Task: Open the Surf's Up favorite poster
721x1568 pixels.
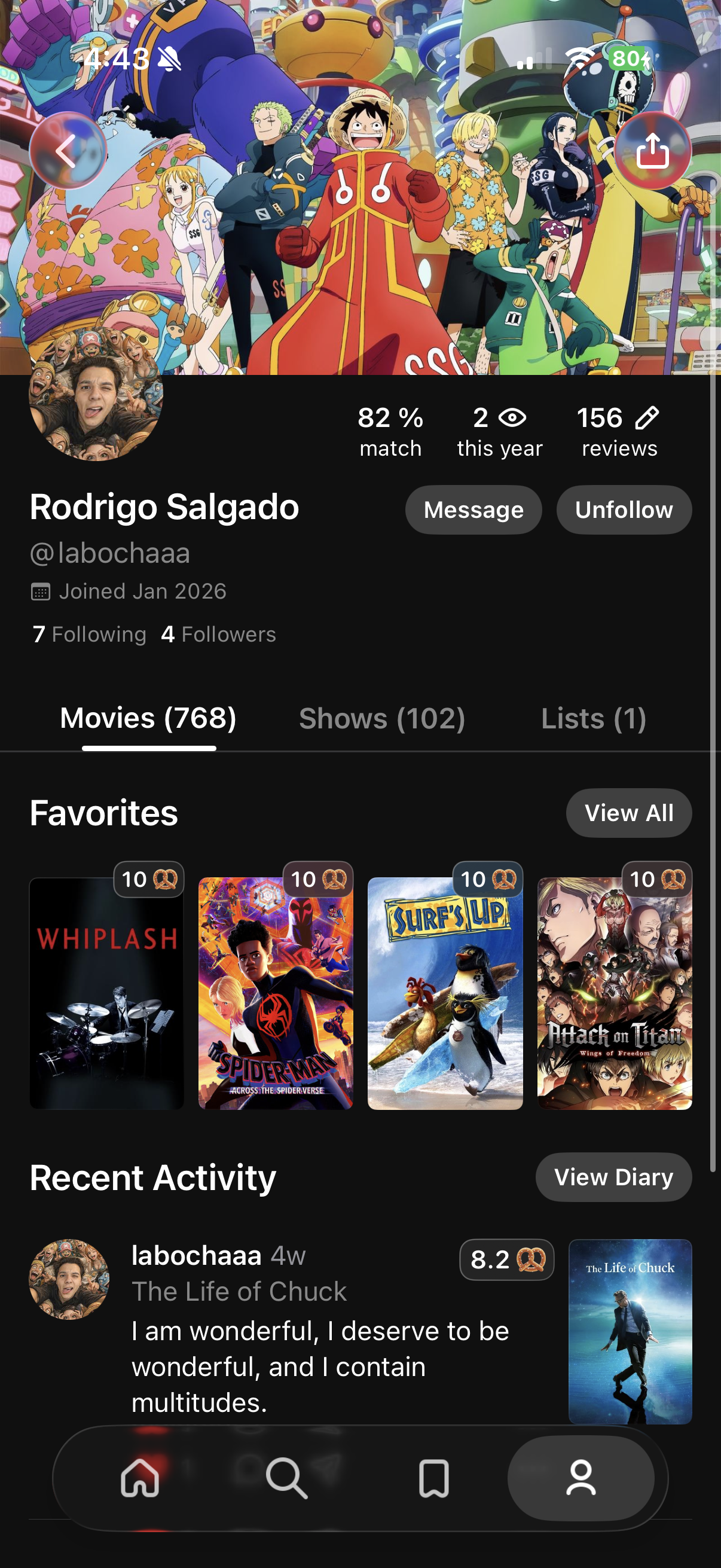Action: [445, 993]
